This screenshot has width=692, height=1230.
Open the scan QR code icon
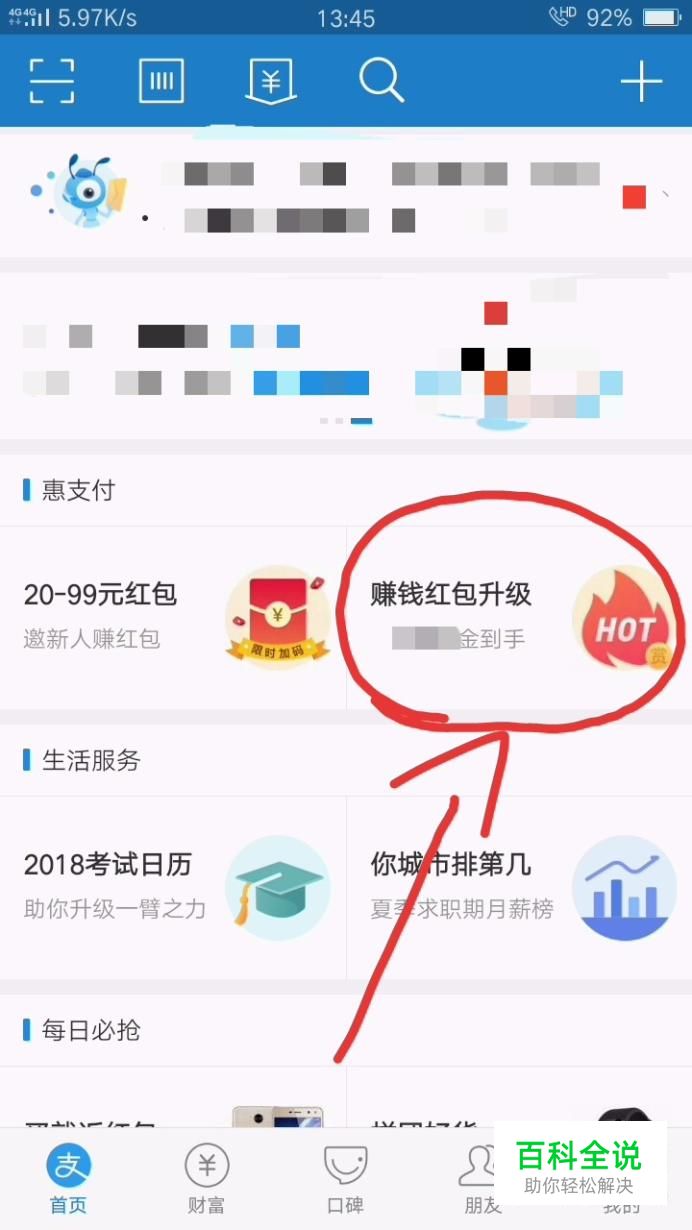click(x=52, y=80)
